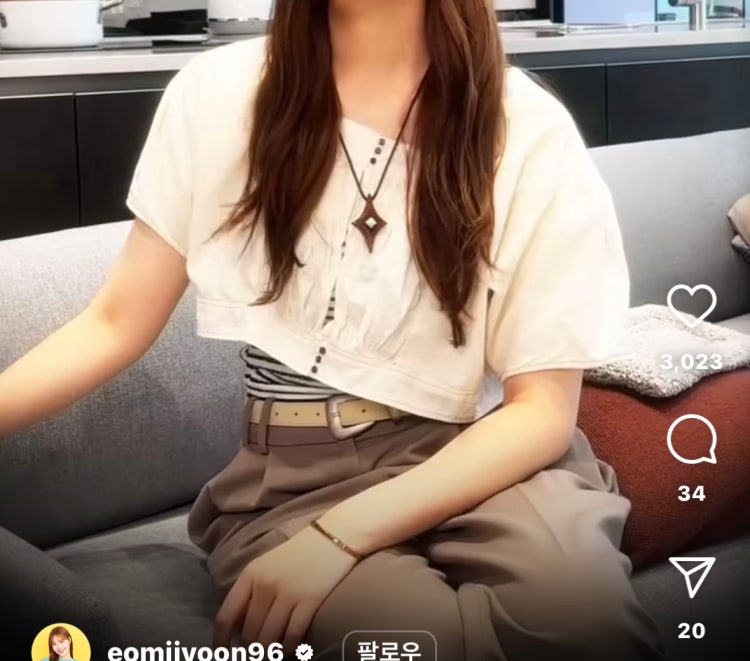The image size is (750, 661).
Task: Share this reel via the paper plane
Action: coord(692,576)
